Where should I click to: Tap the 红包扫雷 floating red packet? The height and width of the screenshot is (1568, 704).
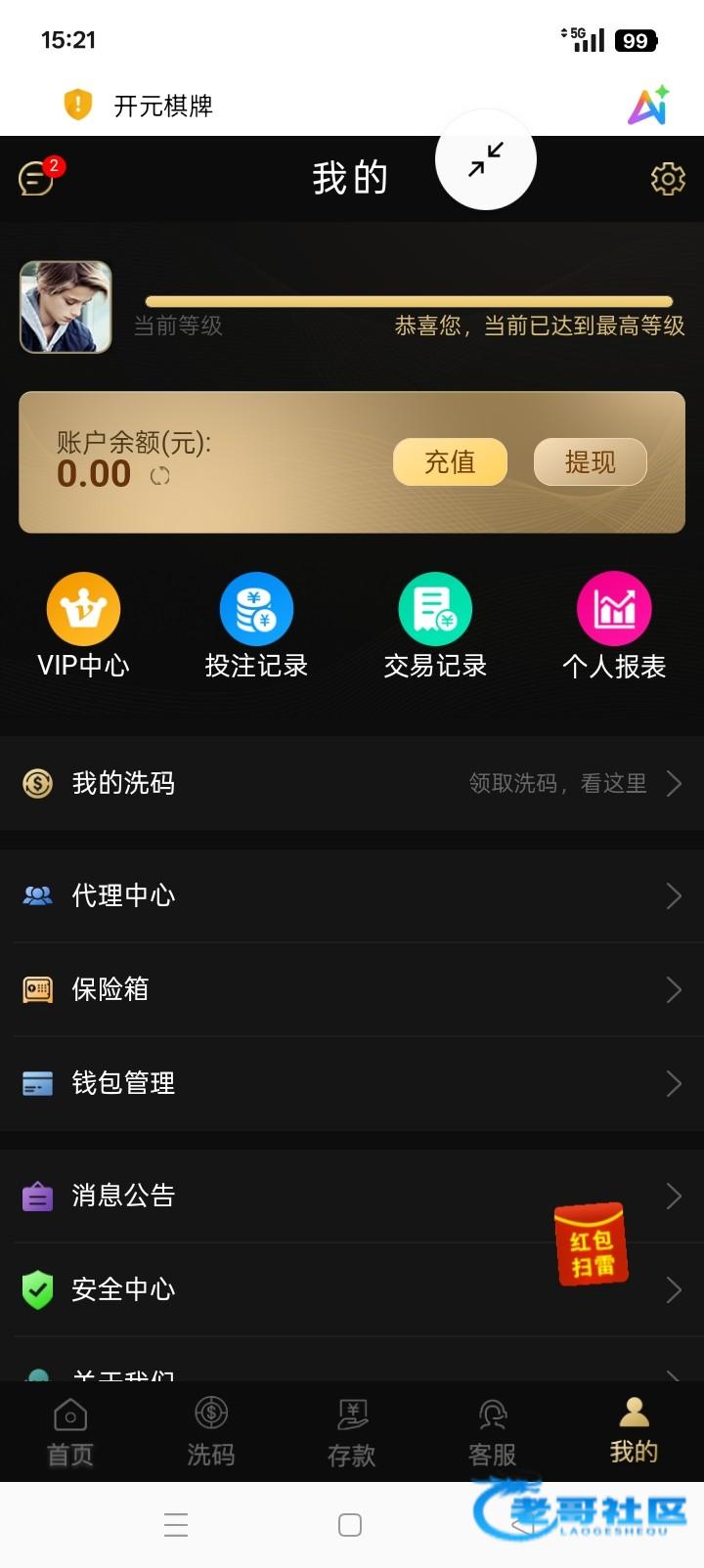point(591,1243)
